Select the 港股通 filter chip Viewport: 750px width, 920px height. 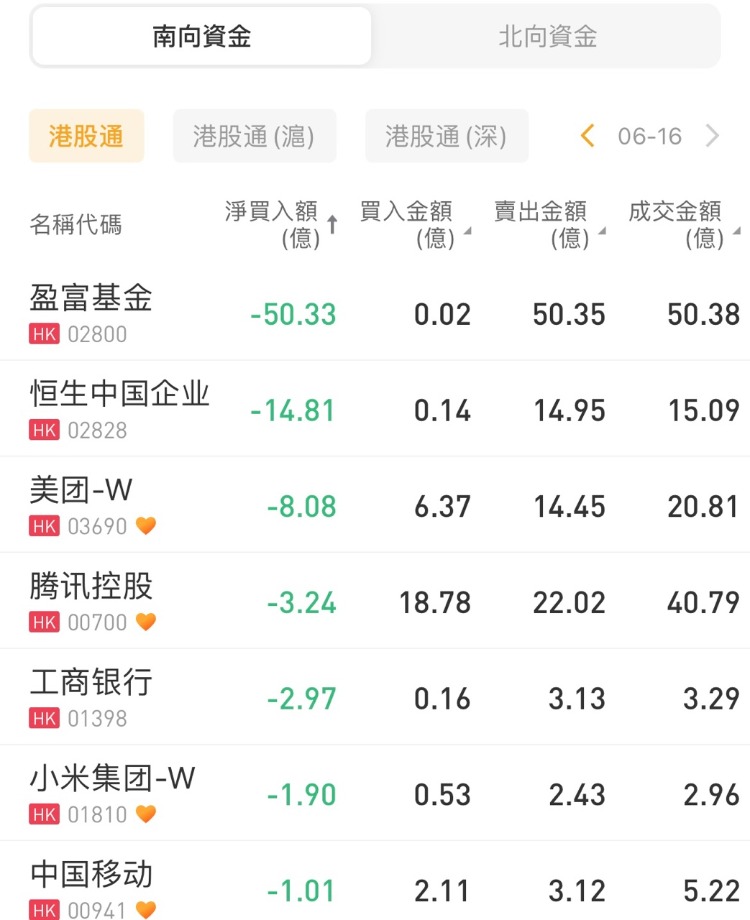[86, 136]
